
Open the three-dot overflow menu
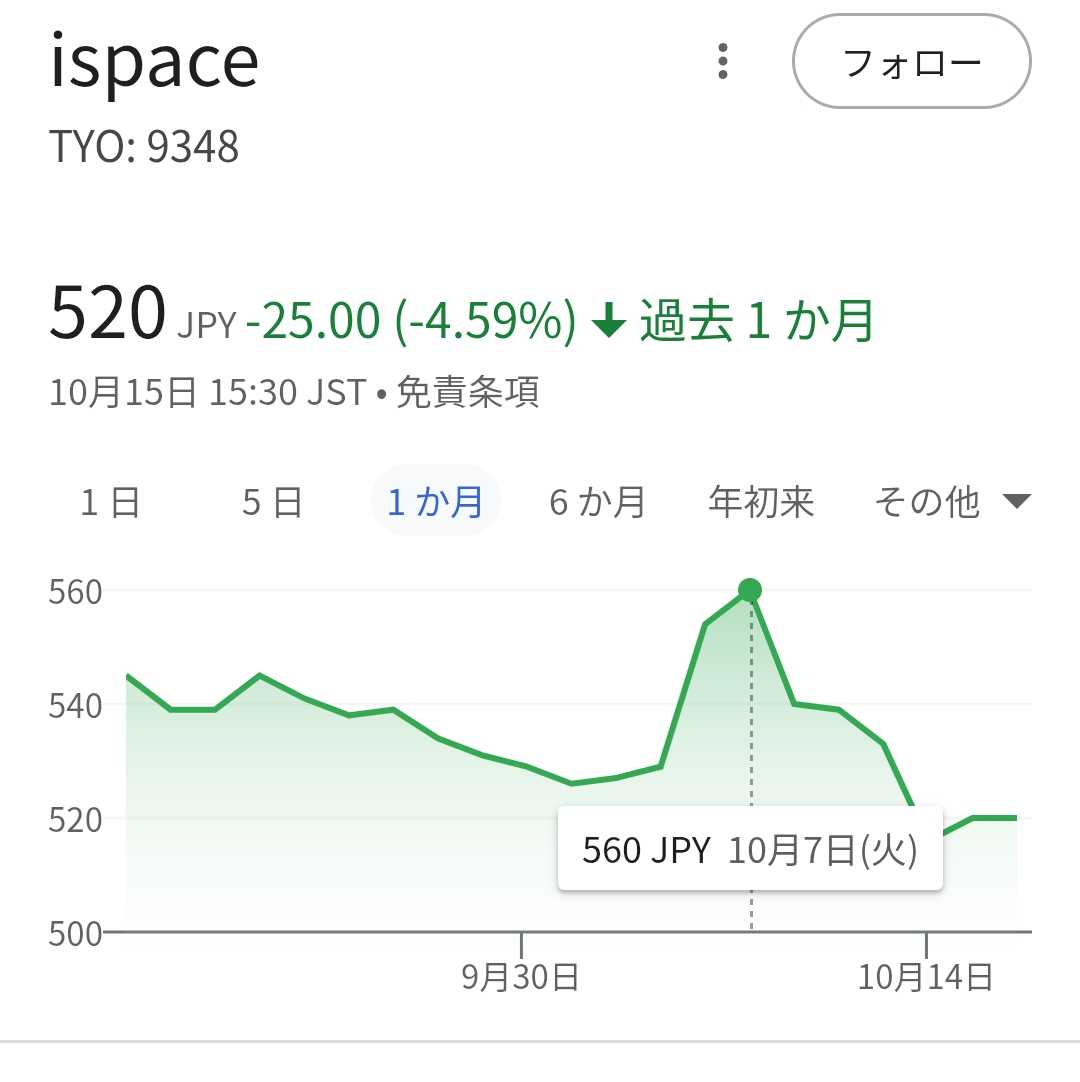point(723,62)
